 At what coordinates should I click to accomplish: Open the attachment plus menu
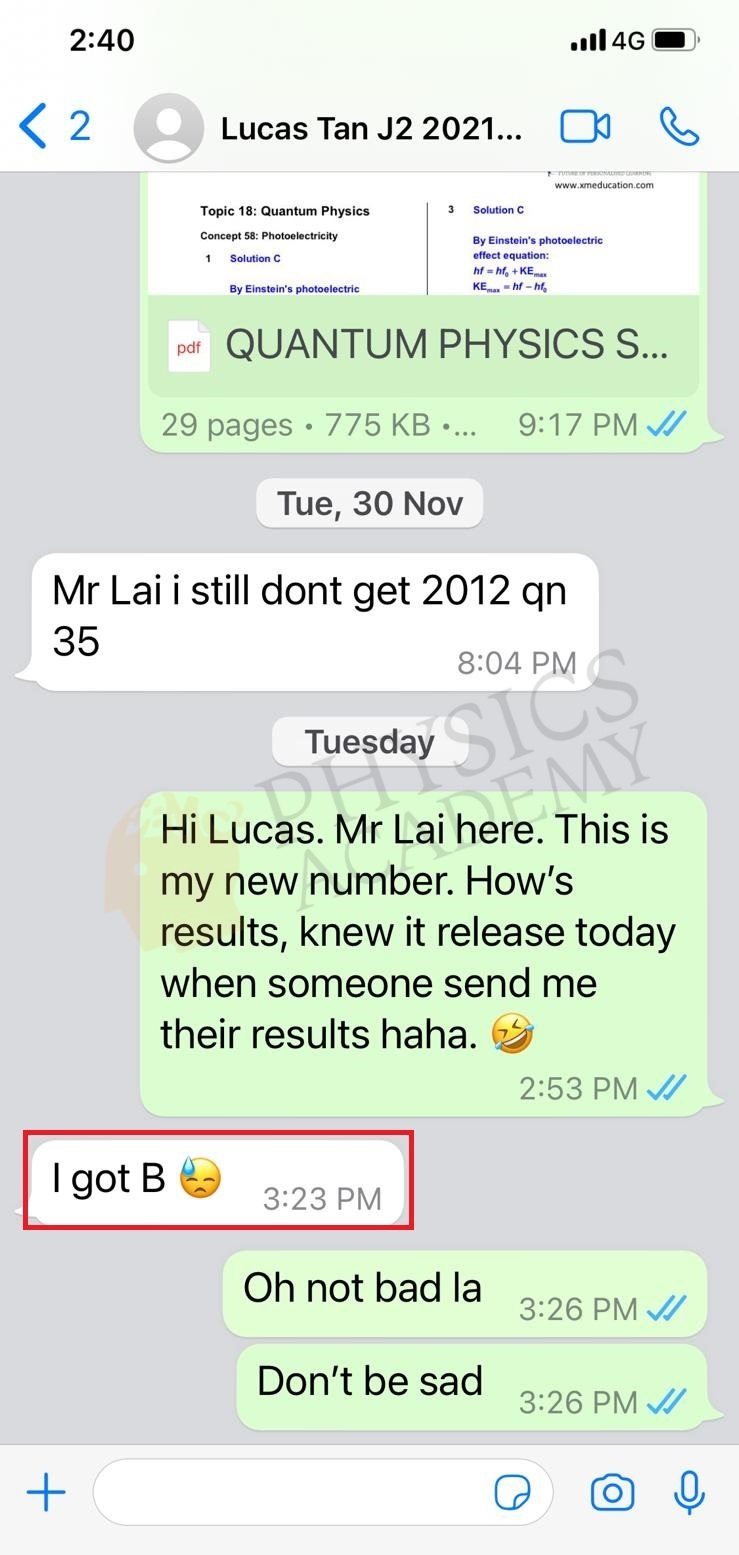(46, 1493)
